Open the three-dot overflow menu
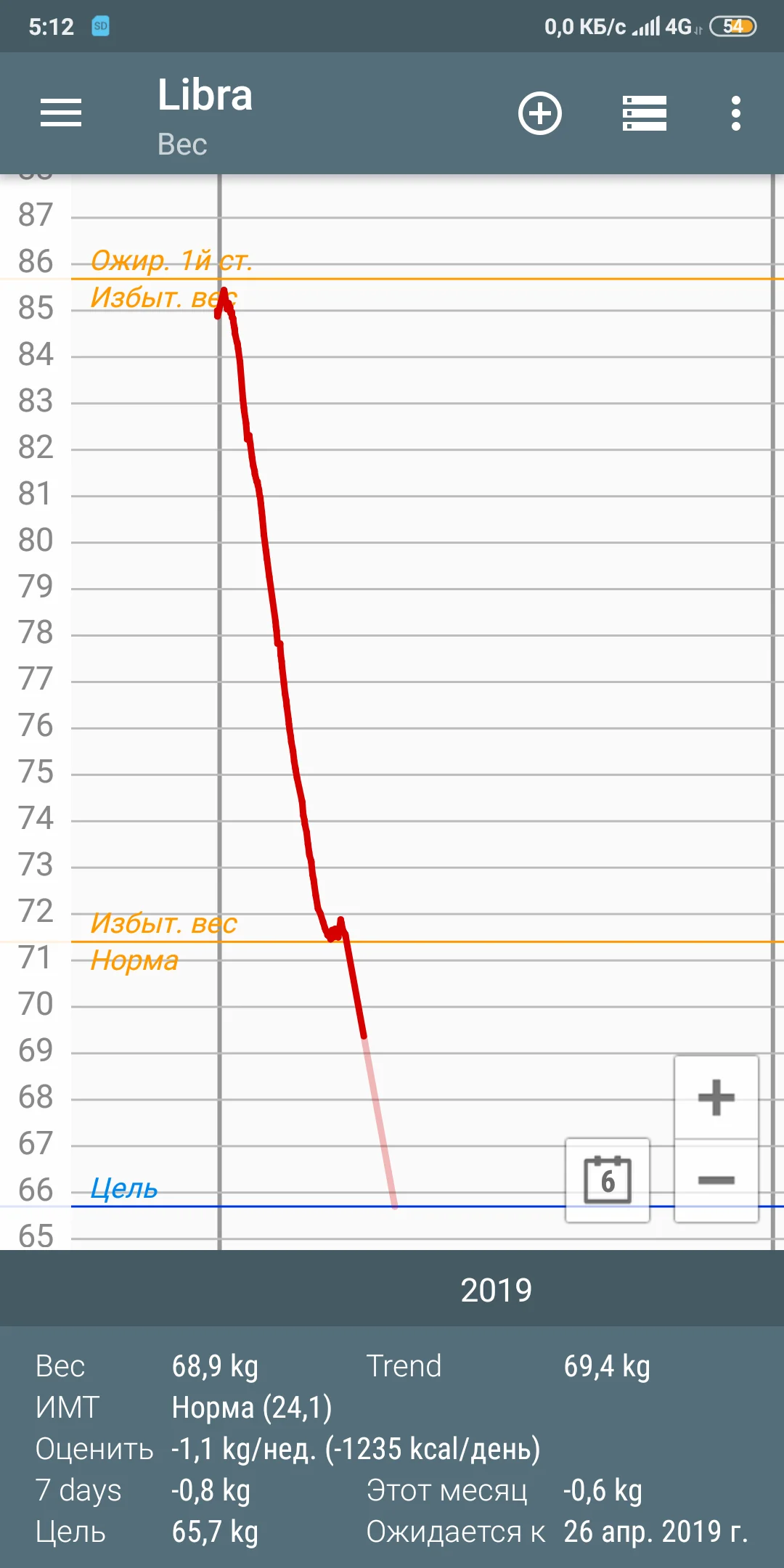The image size is (784, 1568). point(735,113)
